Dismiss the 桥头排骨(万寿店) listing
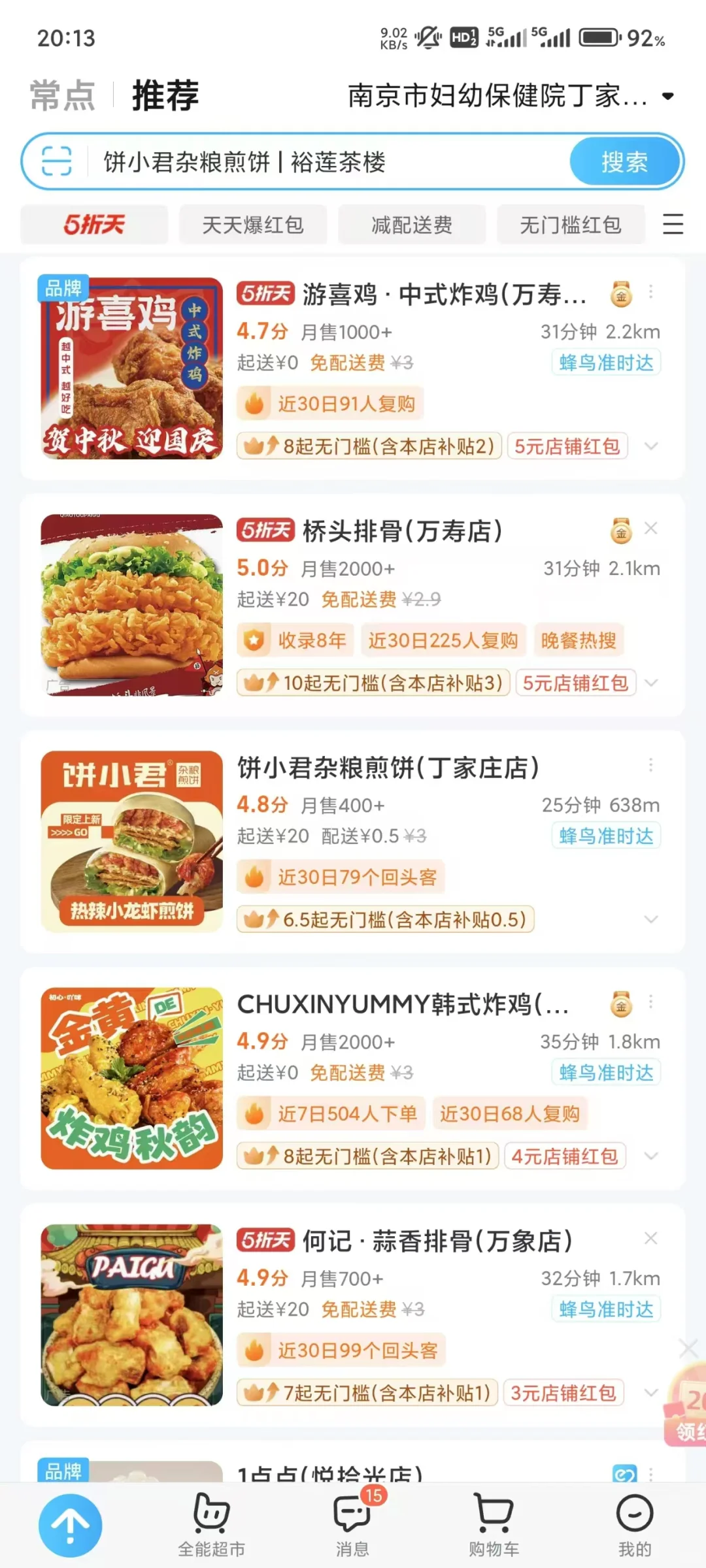The height and width of the screenshot is (1568, 706). 650,528
